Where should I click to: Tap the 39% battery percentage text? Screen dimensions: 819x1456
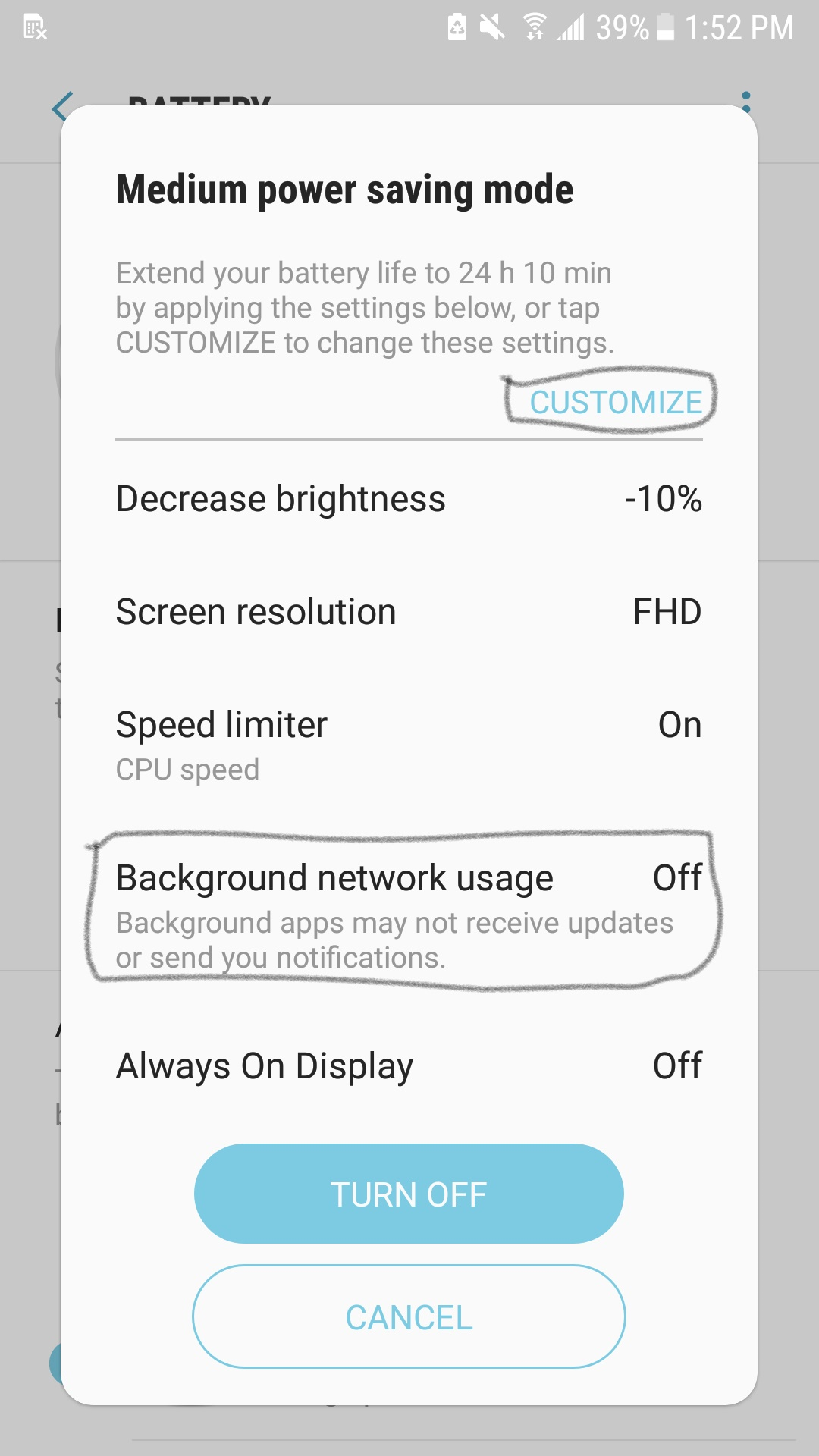click(x=623, y=27)
